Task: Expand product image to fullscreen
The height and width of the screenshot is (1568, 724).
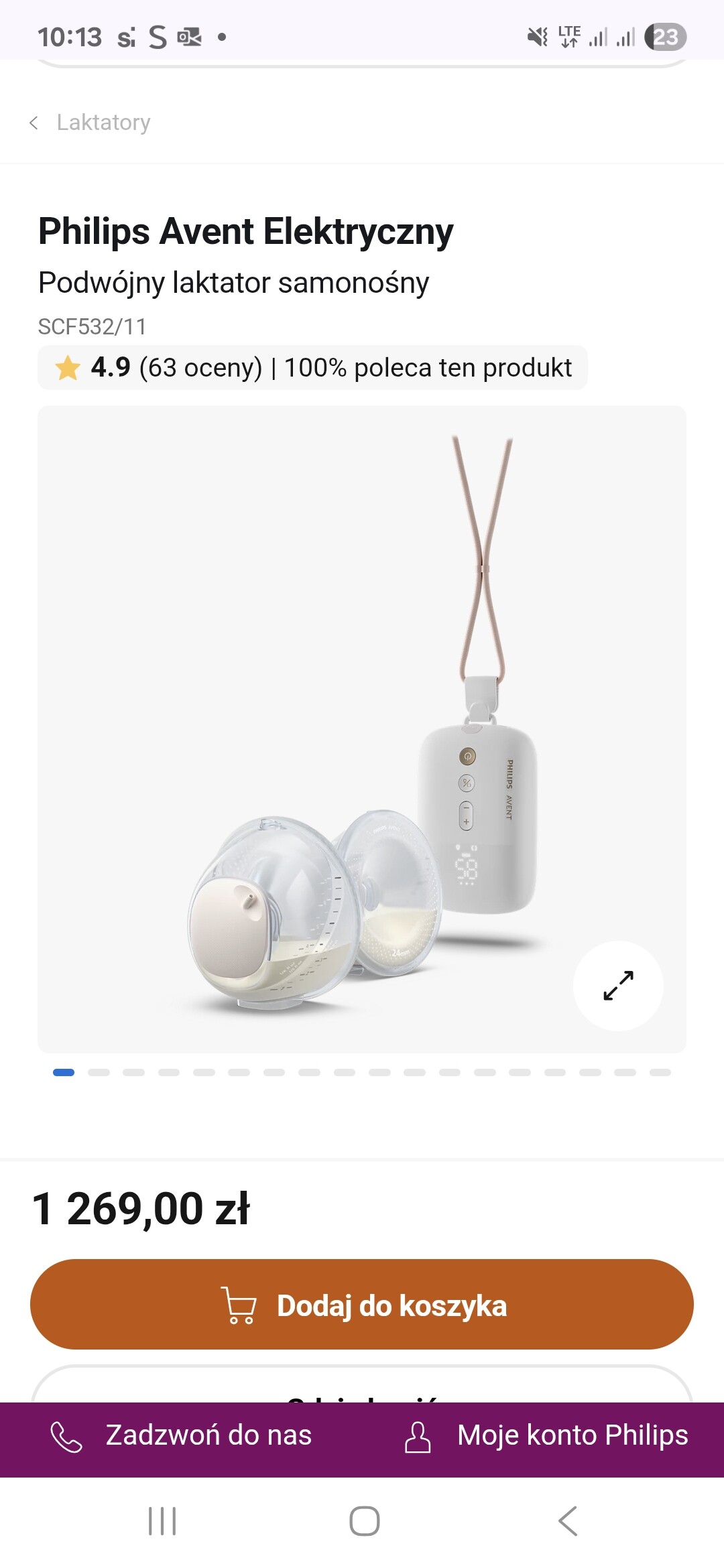Action: pyautogui.click(x=618, y=986)
